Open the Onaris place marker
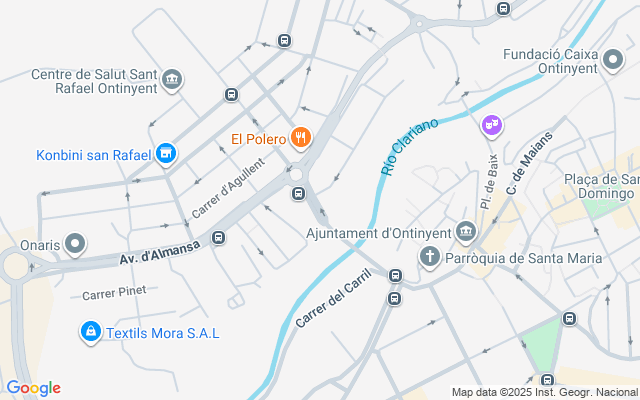 tap(76, 244)
